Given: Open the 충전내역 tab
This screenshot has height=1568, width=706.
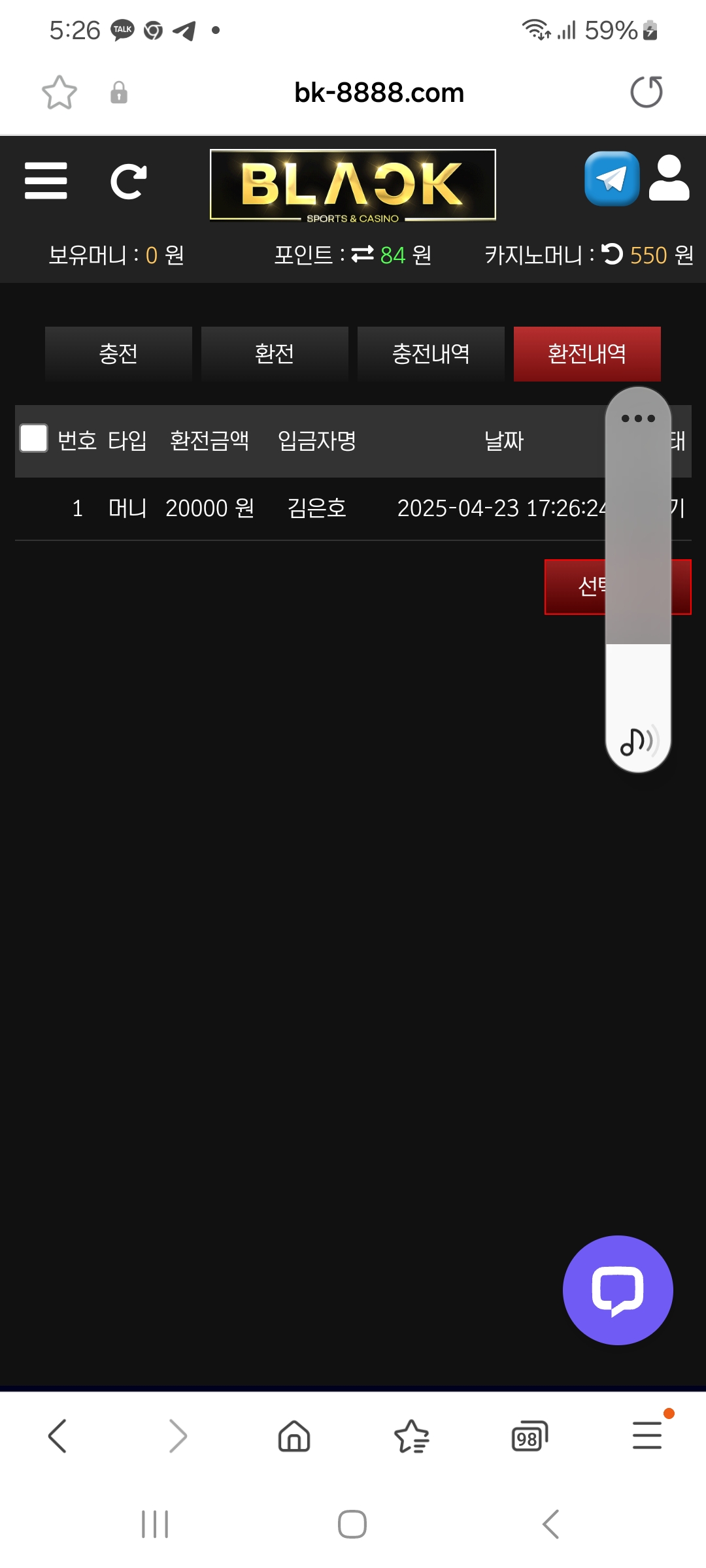Looking at the screenshot, I should click(431, 353).
